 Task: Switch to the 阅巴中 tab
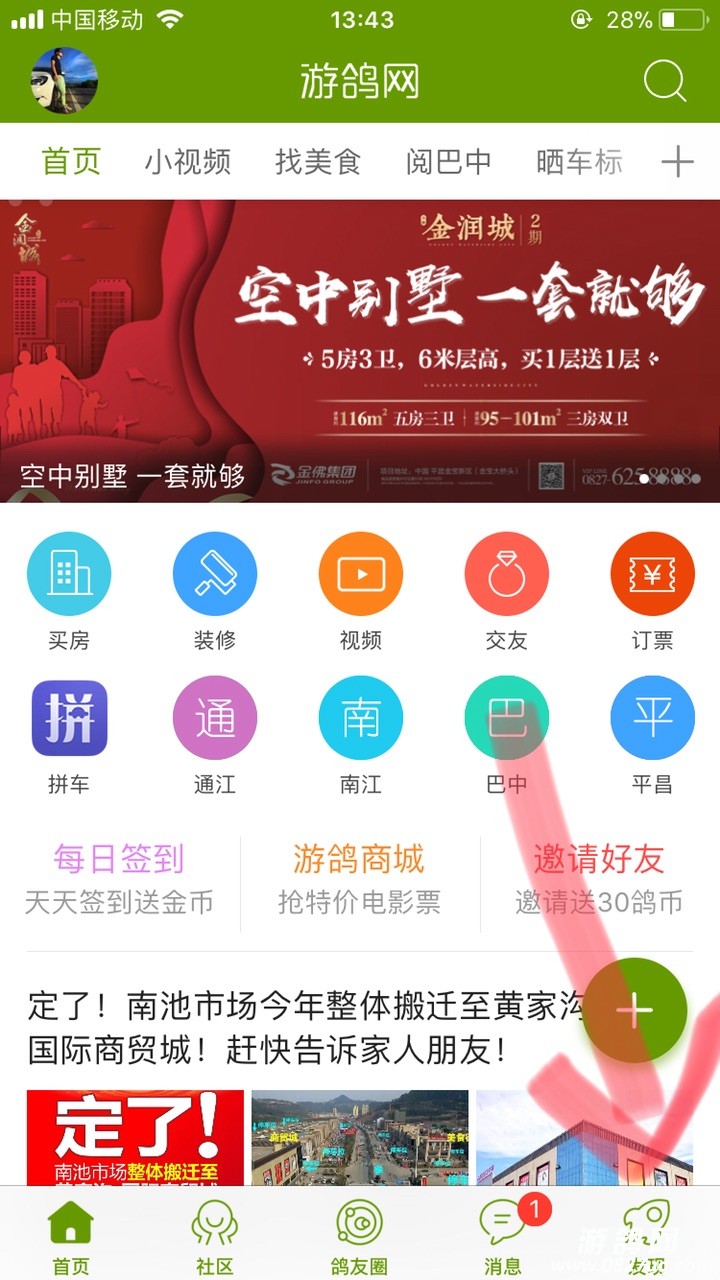448,162
